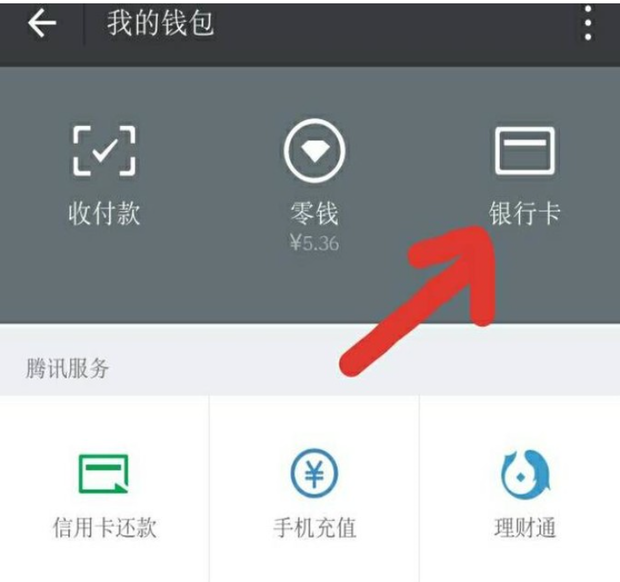This screenshot has height=582, width=620.
Task: Open 信用卡还款 credit card repayment
Action: pos(104,492)
